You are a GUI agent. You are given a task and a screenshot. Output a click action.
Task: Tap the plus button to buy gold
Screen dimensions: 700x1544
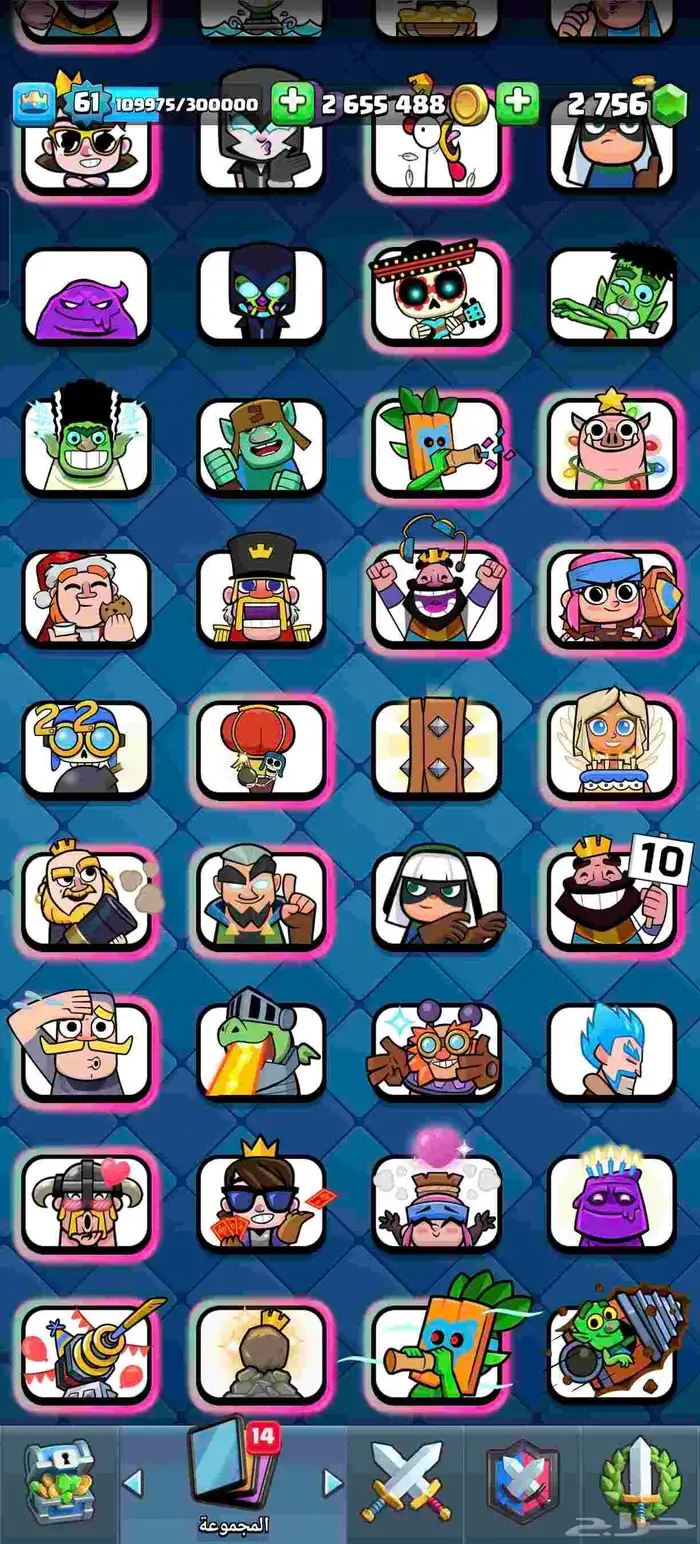(292, 103)
